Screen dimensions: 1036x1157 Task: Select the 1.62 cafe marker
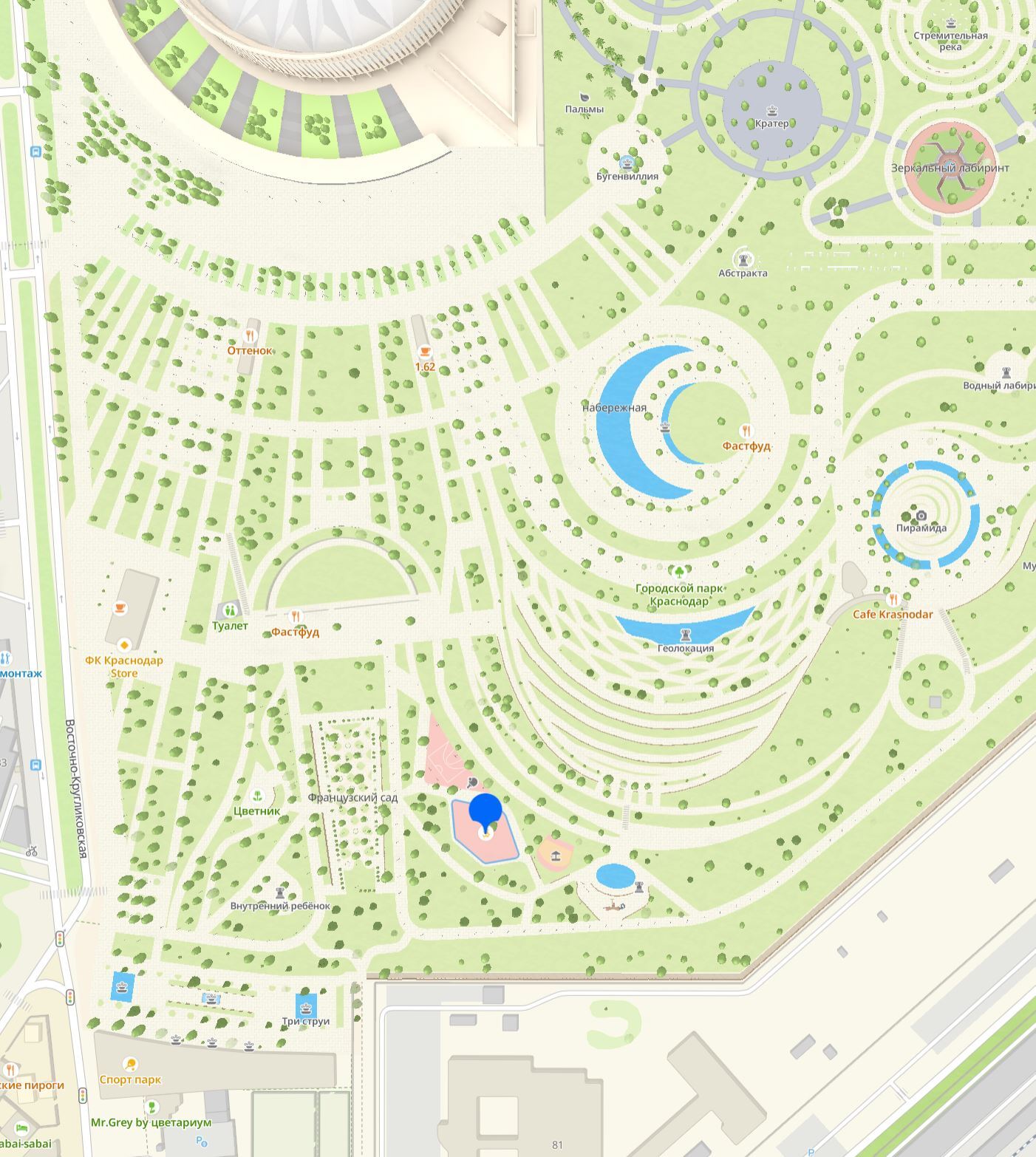[x=424, y=352]
